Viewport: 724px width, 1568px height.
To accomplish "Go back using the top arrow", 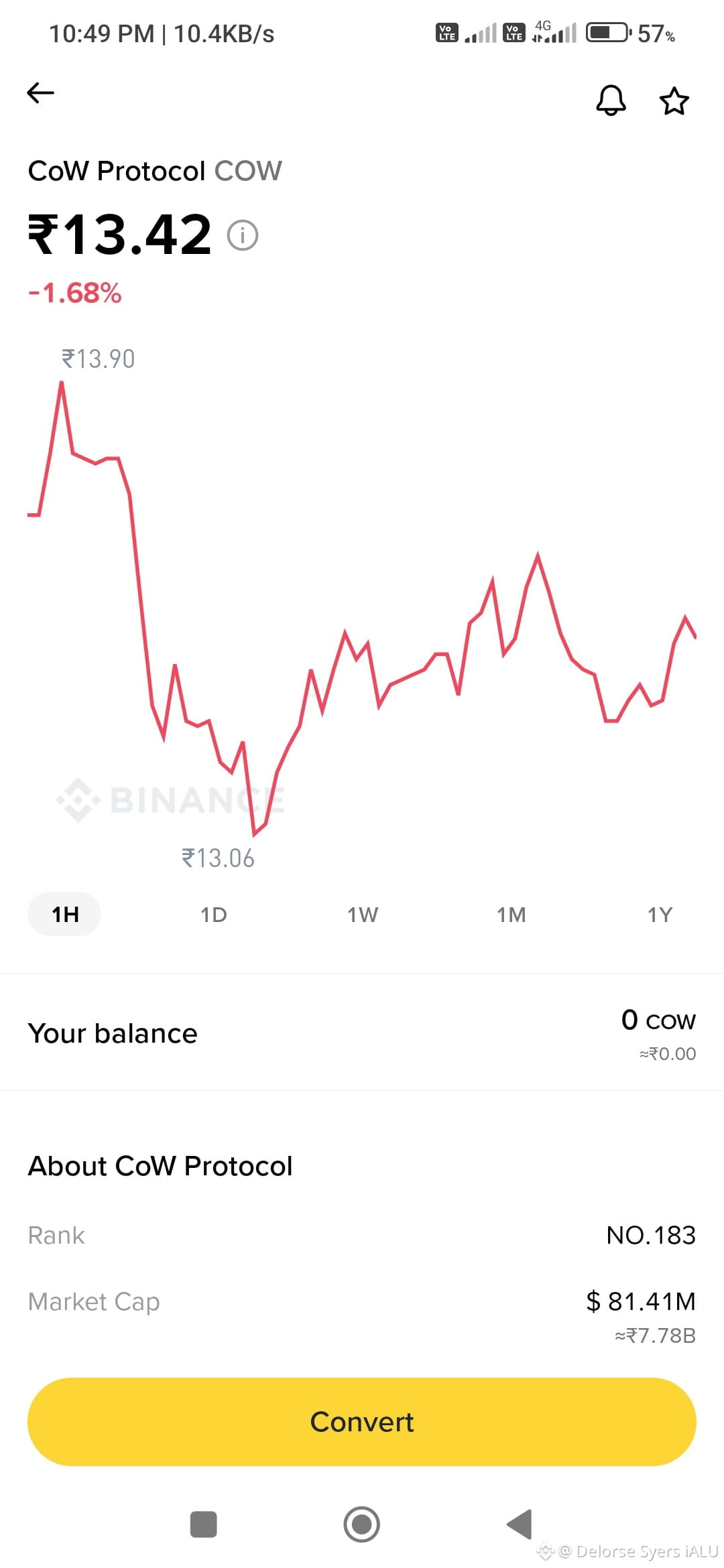I will [40, 93].
